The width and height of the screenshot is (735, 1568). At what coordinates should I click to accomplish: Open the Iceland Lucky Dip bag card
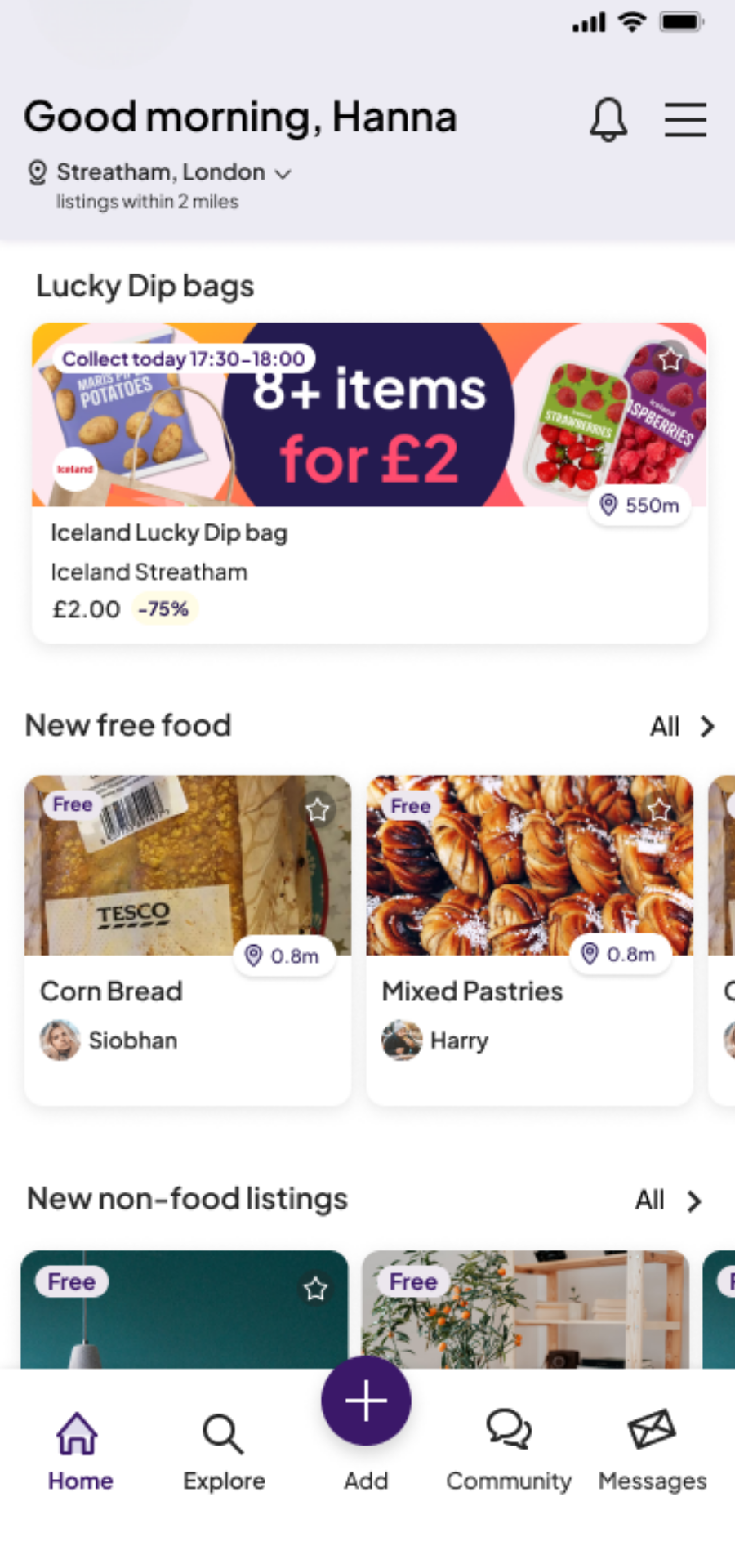(x=369, y=555)
